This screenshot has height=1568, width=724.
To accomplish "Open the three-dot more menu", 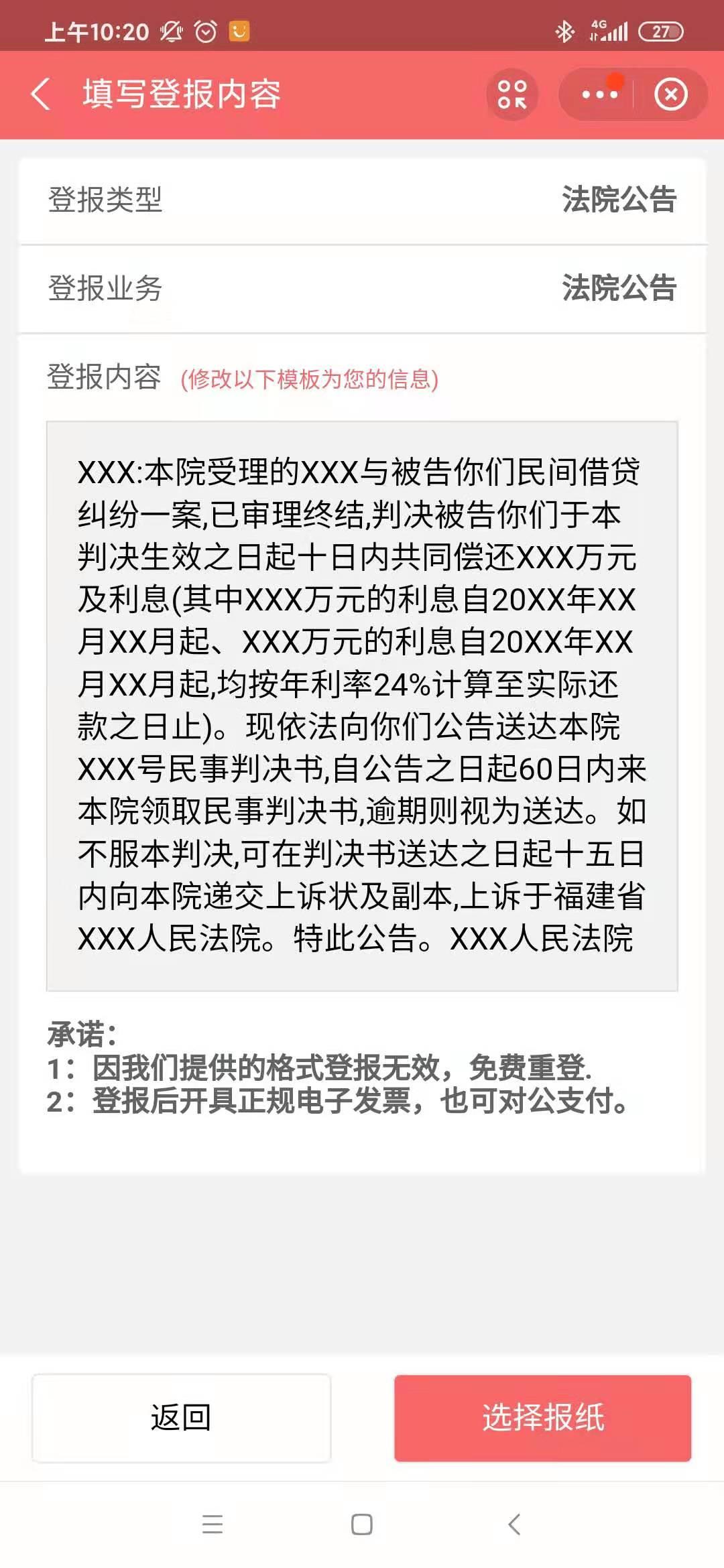I will (599, 94).
